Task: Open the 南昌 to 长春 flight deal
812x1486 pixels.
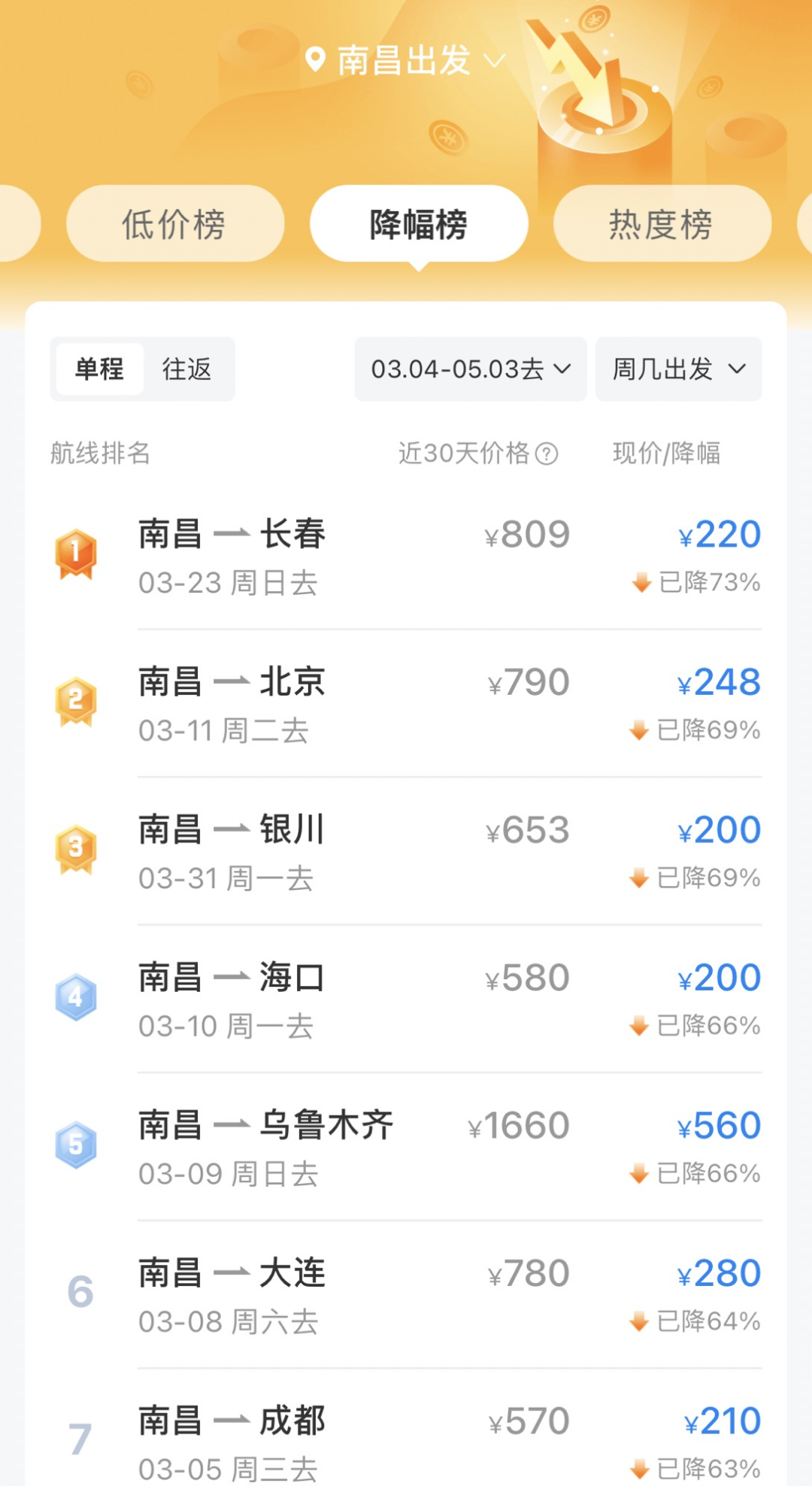Action: pos(406,556)
